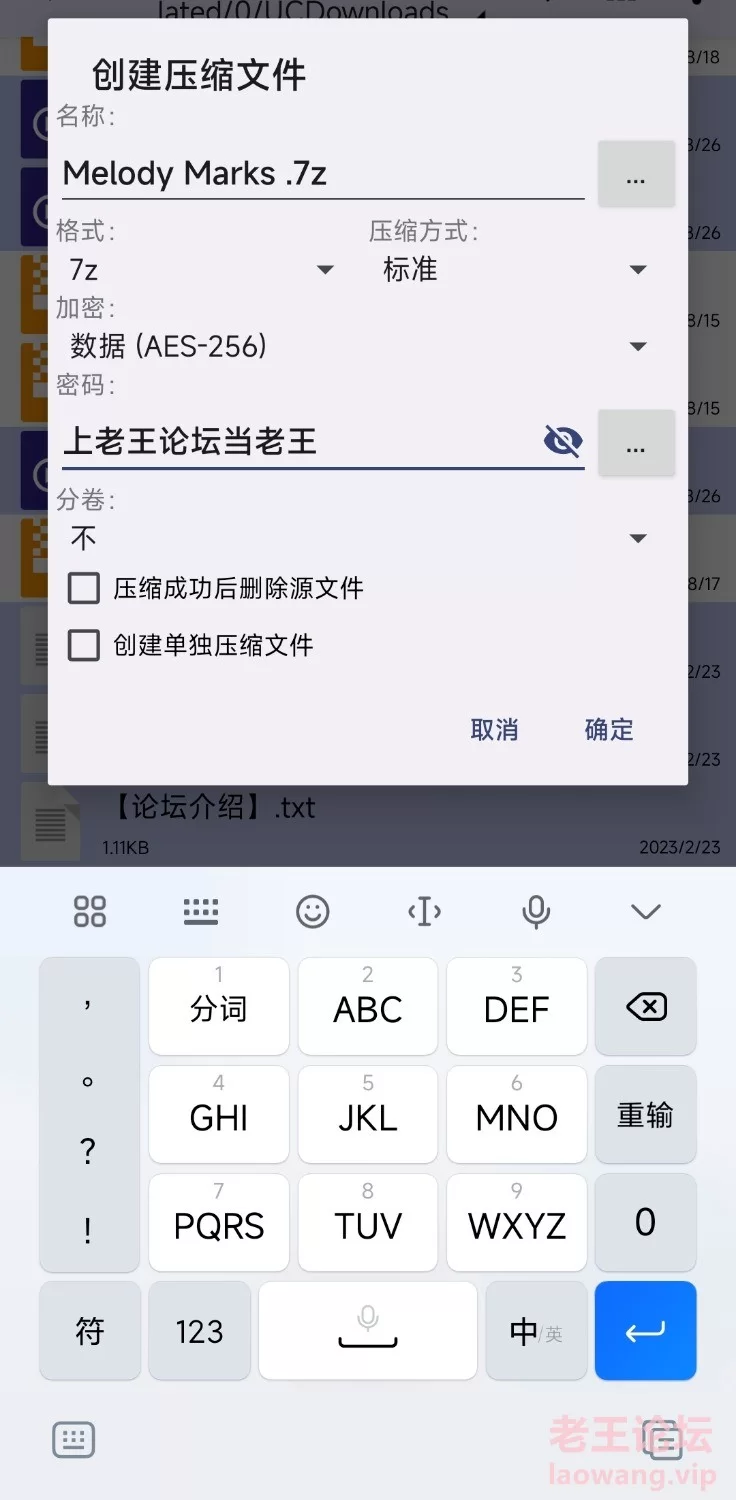
Task: Switch input language with 中/英 key
Action: coord(536,1331)
